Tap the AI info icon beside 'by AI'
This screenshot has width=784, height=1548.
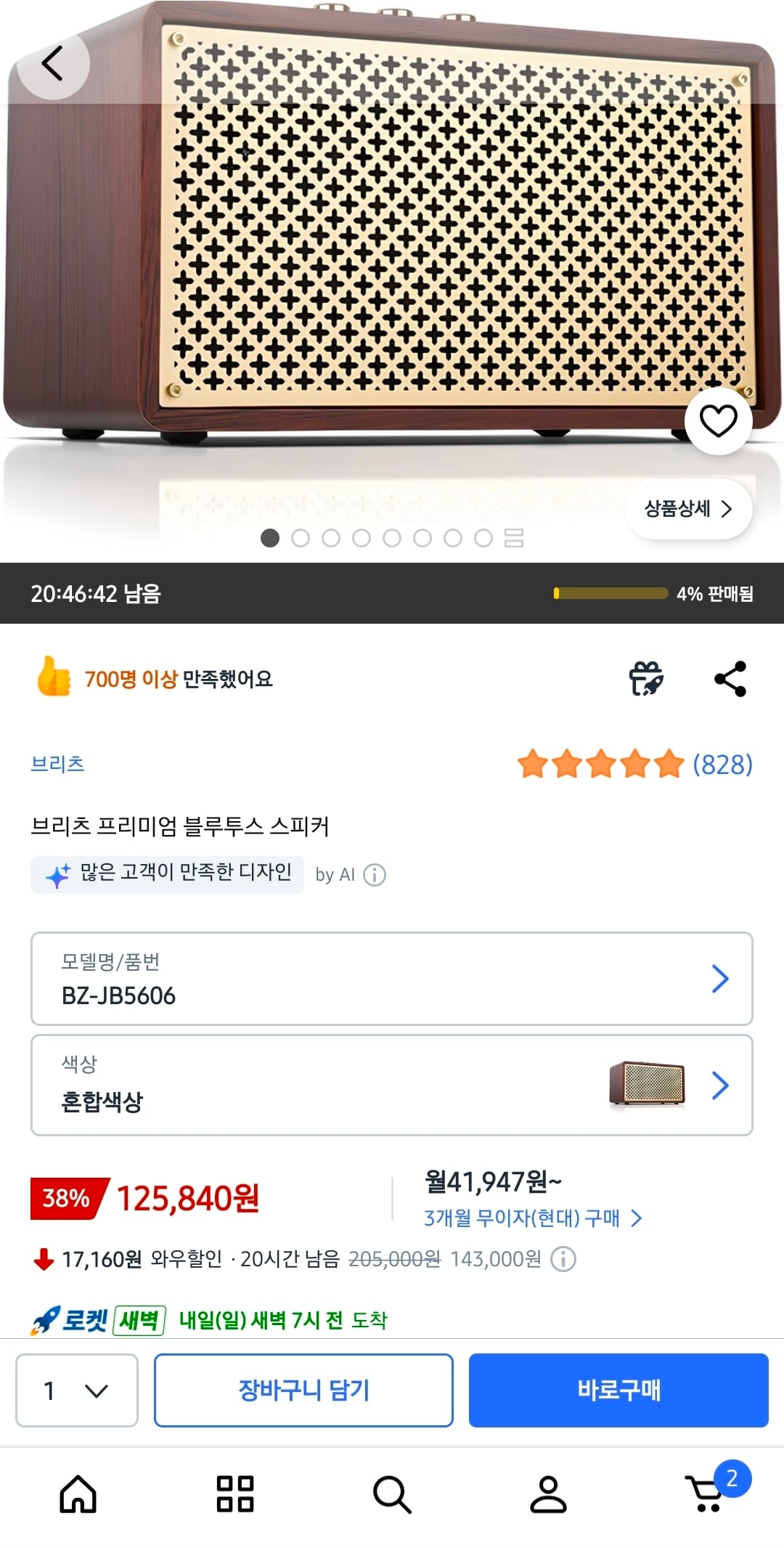(x=375, y=875)
